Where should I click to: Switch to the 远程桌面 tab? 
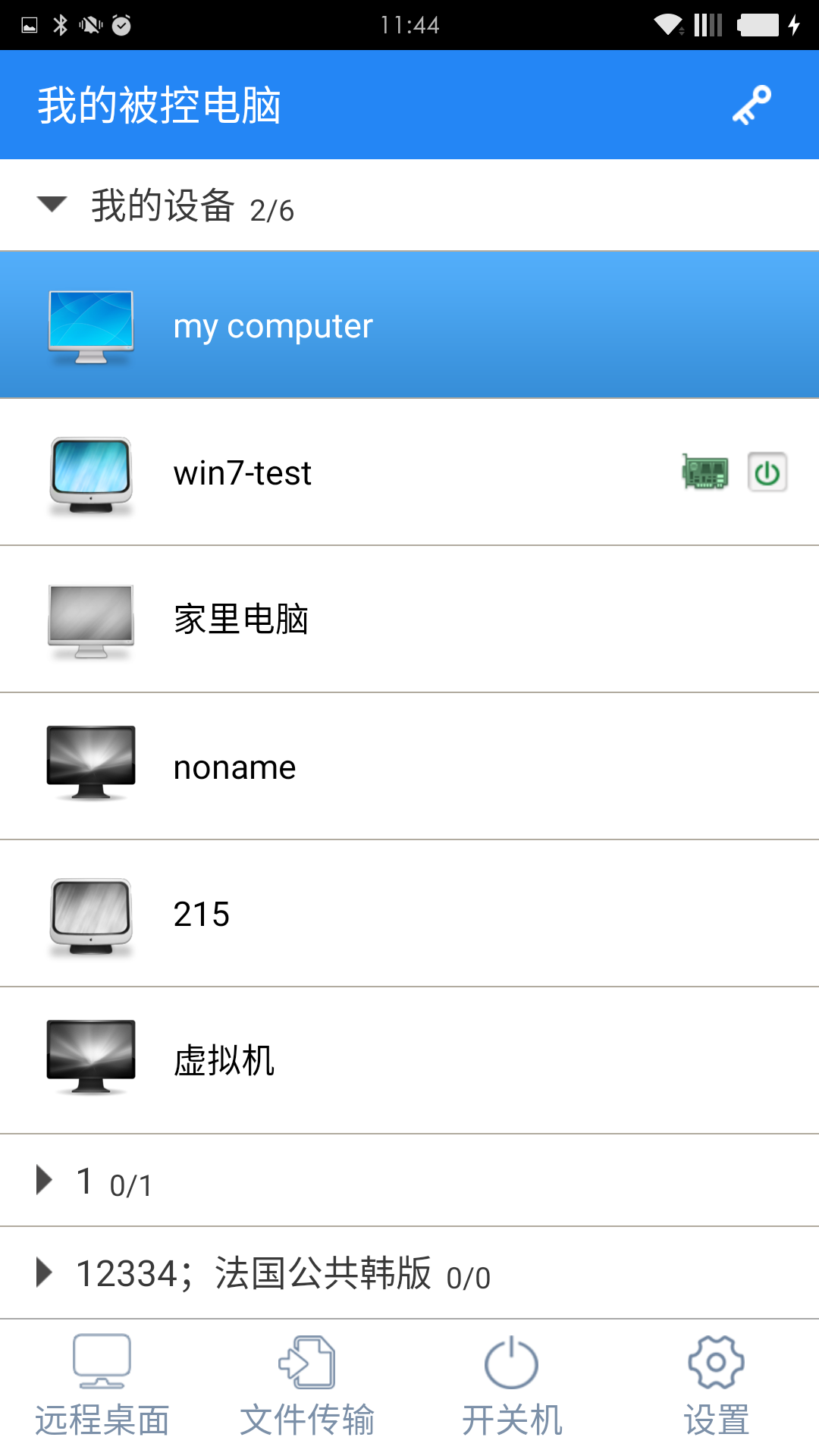point(102,1387)
